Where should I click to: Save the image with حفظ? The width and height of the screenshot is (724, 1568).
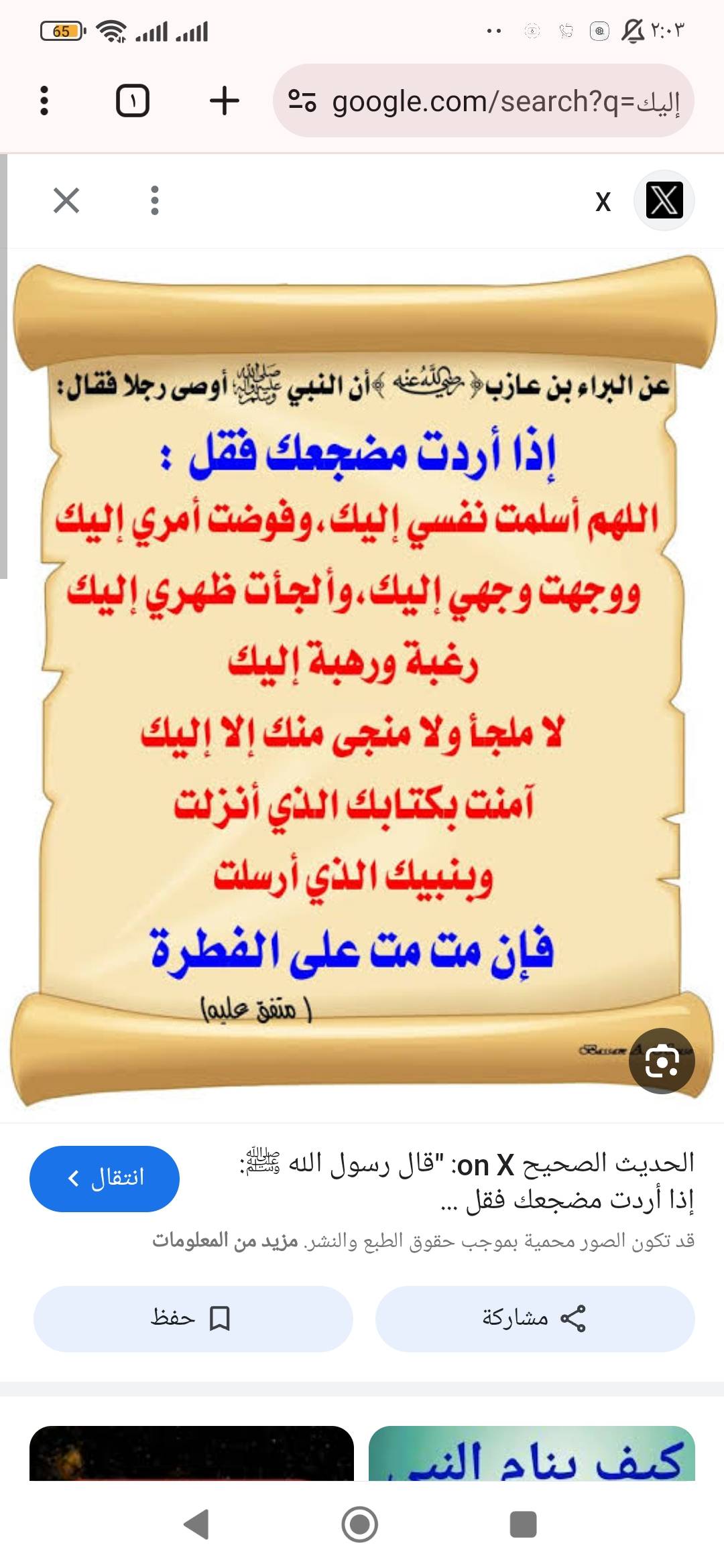[x=193, y=1318]
